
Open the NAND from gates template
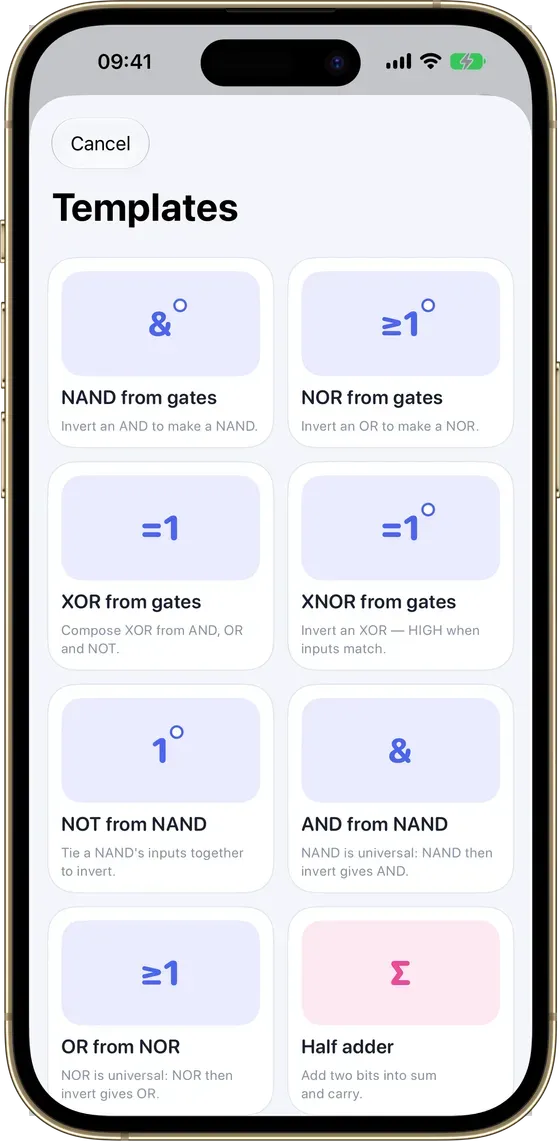[x=161, y=353]
